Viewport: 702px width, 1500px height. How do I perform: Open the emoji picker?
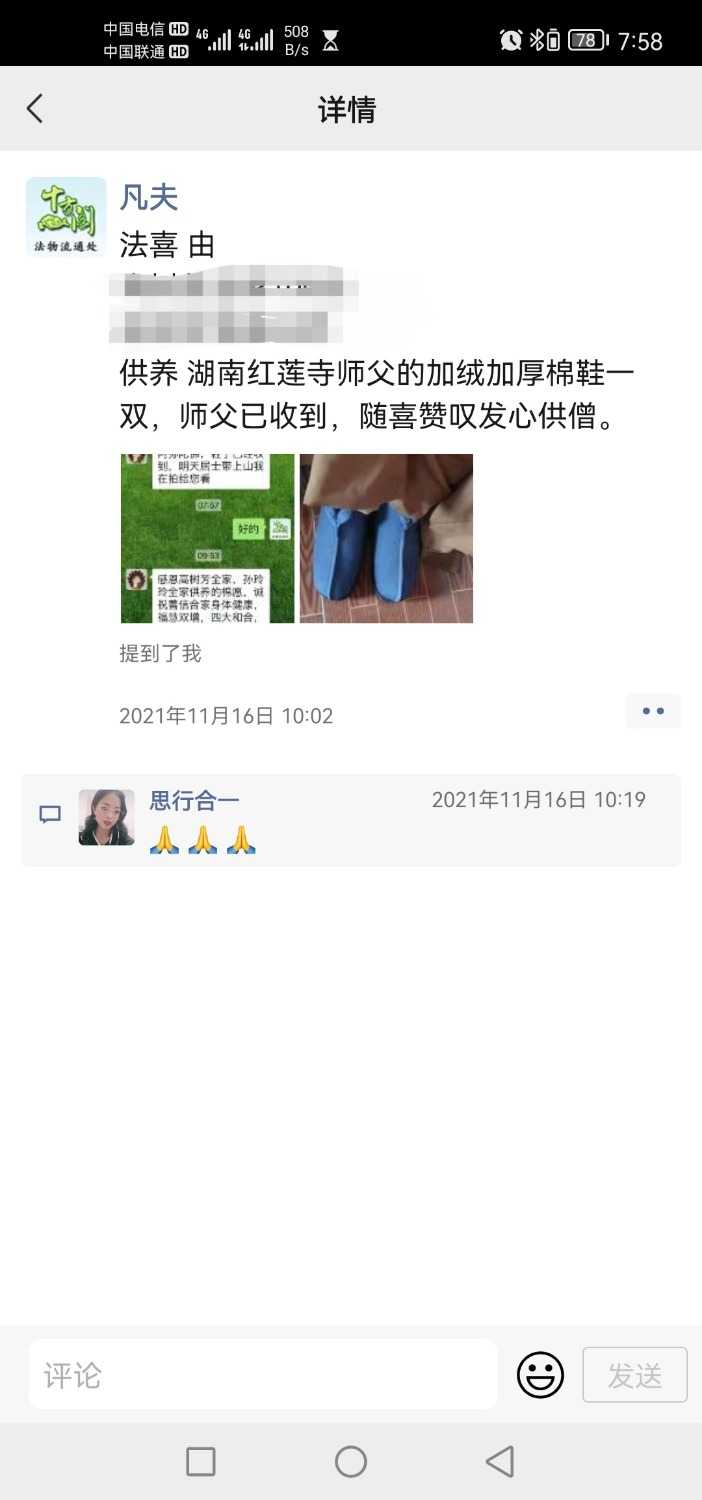(540, 1375)
